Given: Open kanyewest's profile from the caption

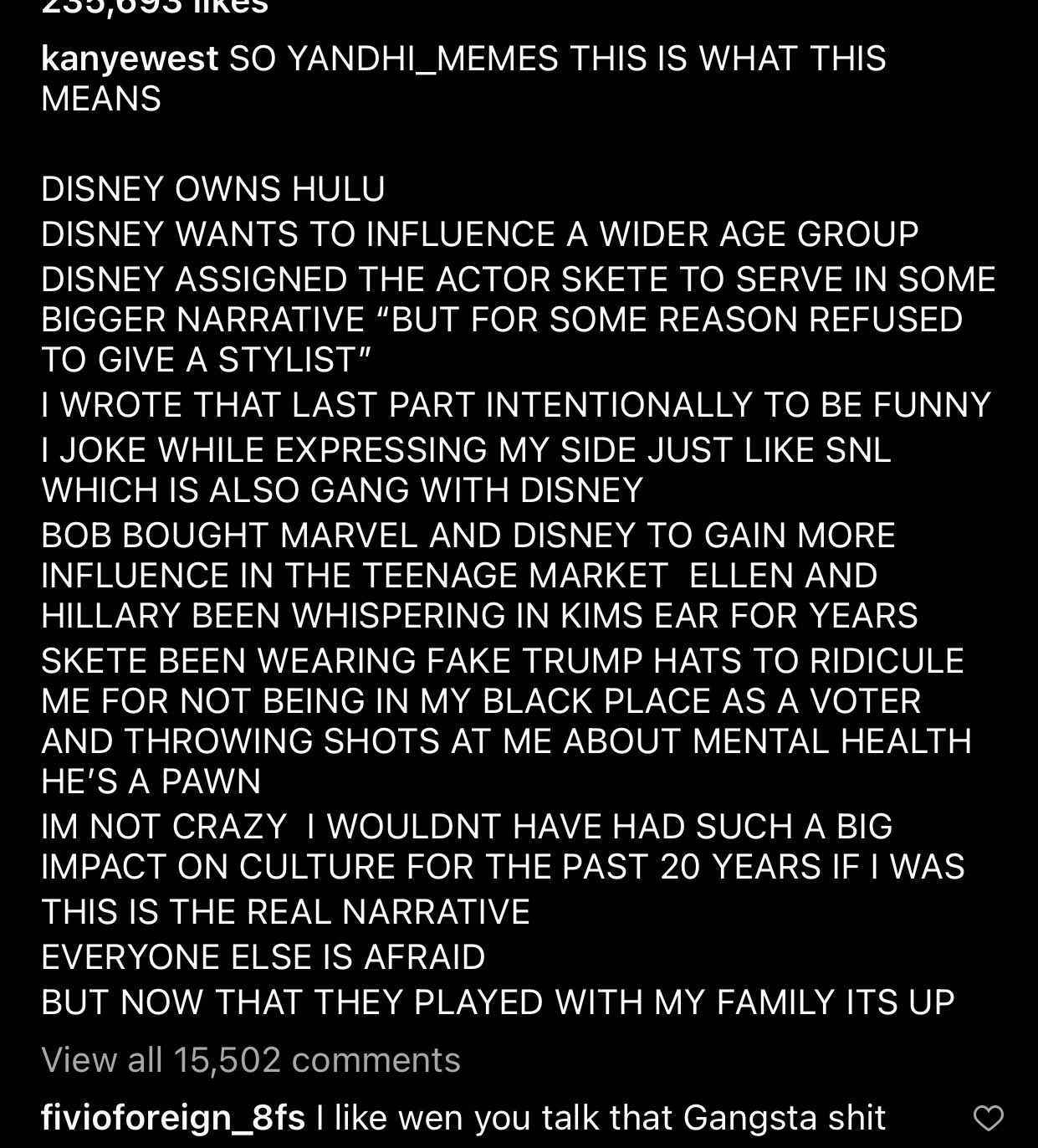Looking at the screenshot, I should (x=130, y=59).
